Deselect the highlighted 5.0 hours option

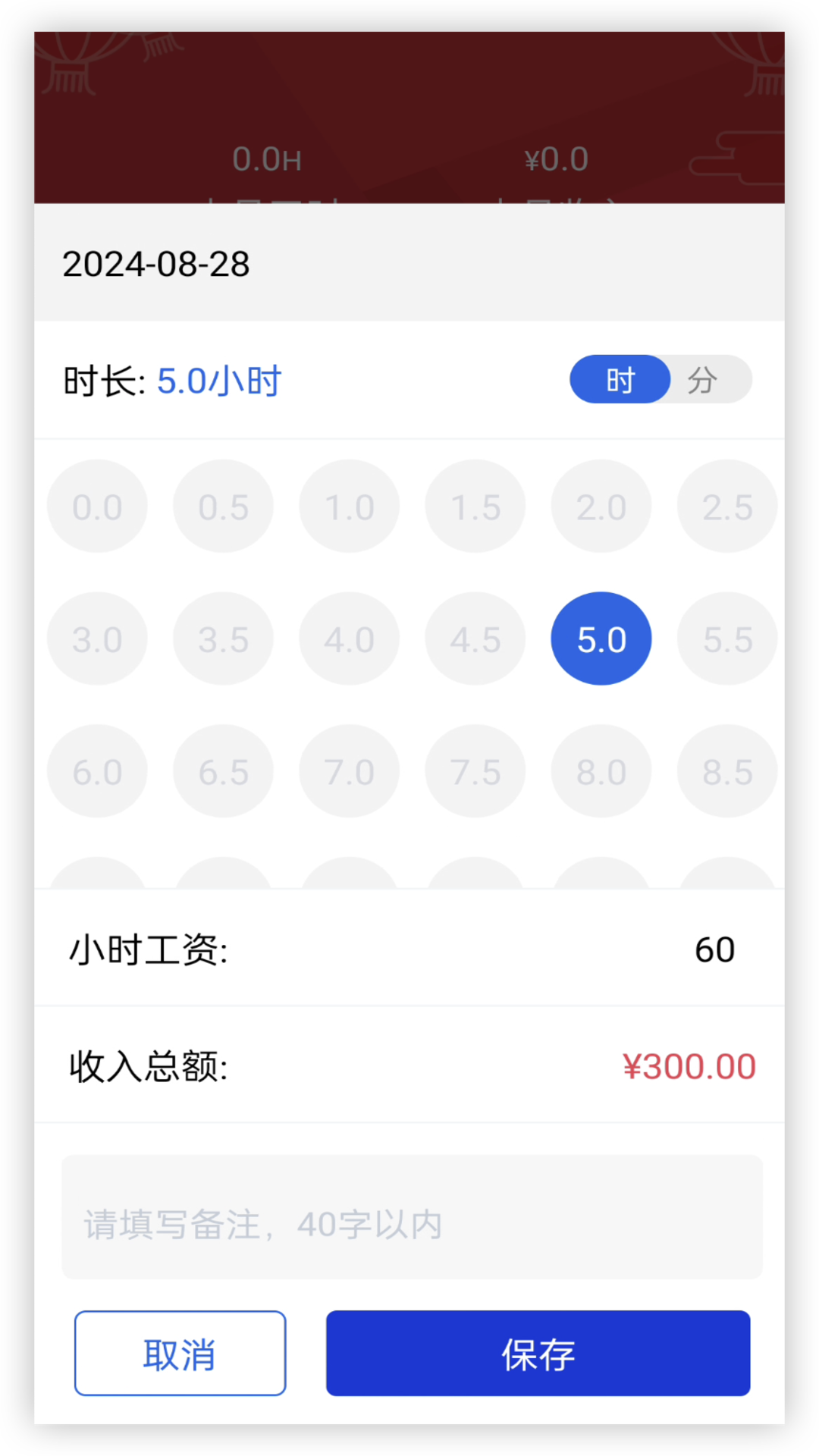click(601, 639)
